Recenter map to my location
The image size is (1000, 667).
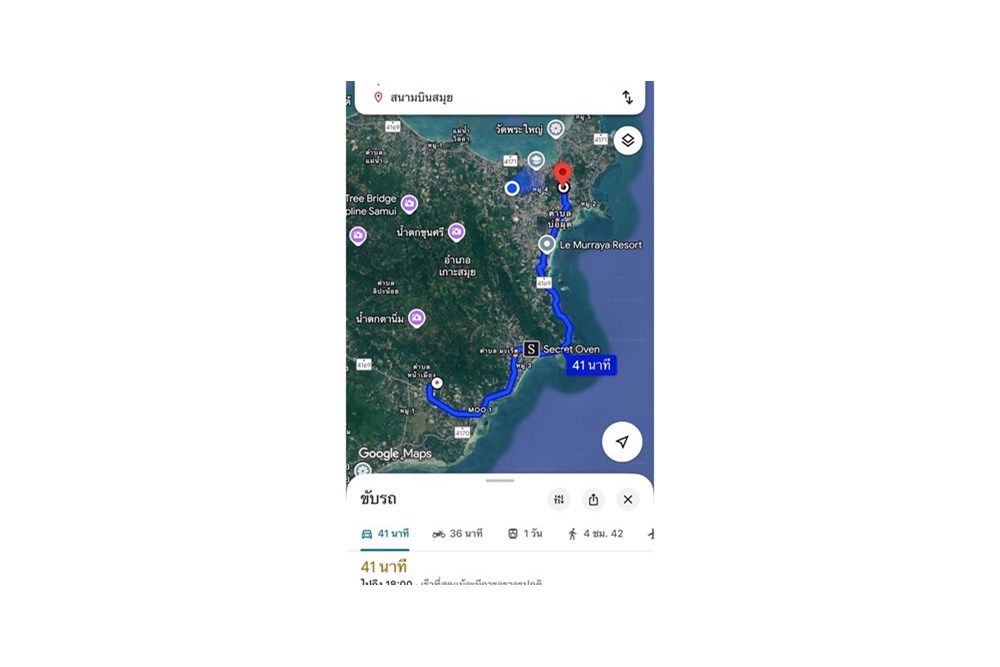pyautogui.click(x=622, y=441)
